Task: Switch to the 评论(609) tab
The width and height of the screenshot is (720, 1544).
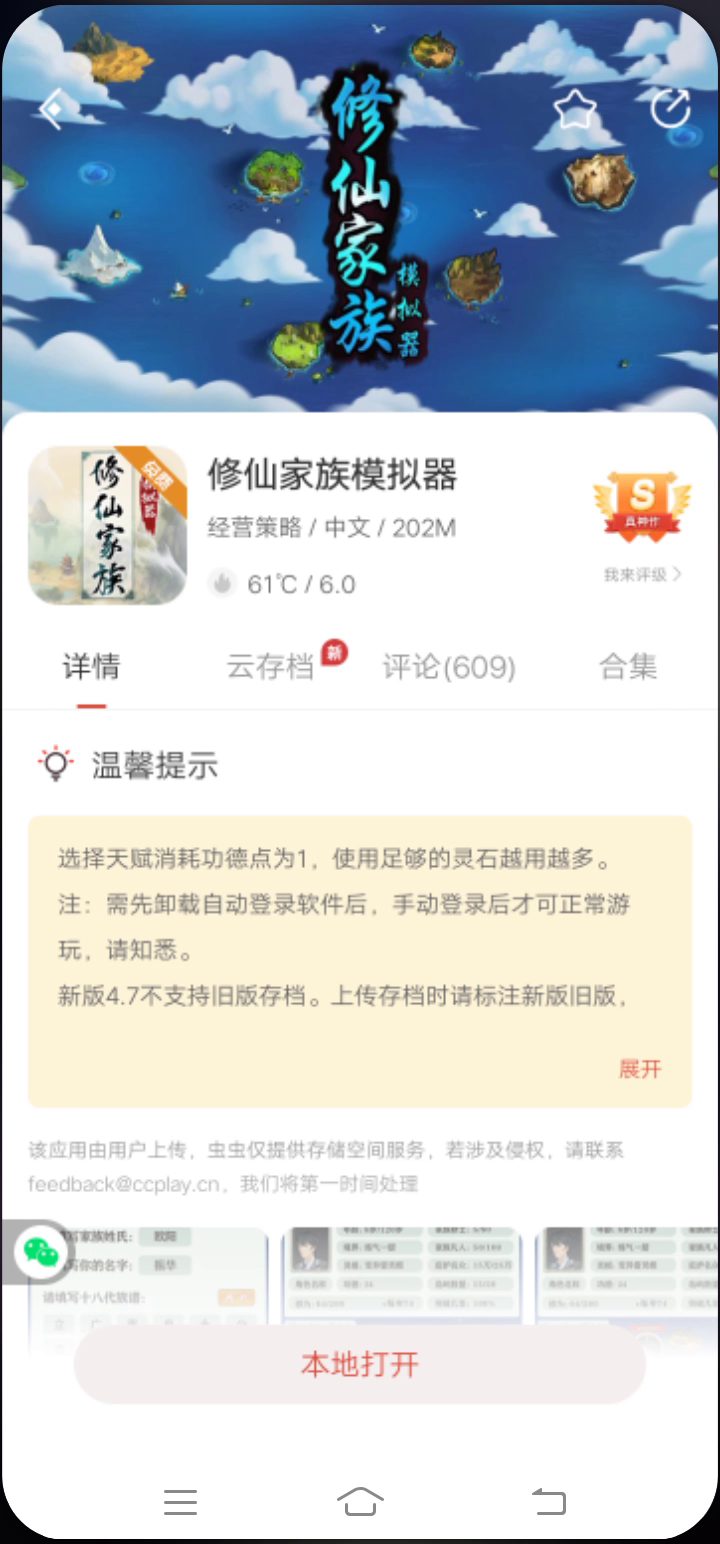Action: [449, 667]
